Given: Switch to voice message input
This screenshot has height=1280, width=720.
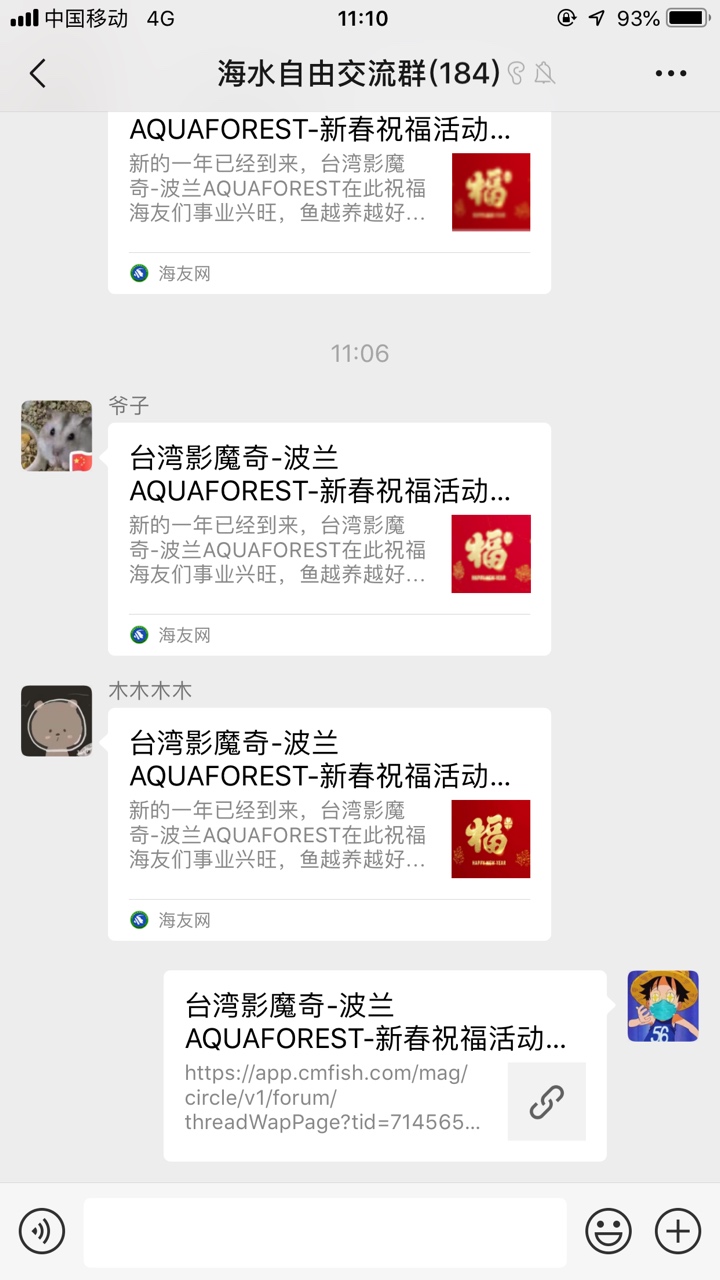Looking at the screenshot, I should [x=42, y=1231].
